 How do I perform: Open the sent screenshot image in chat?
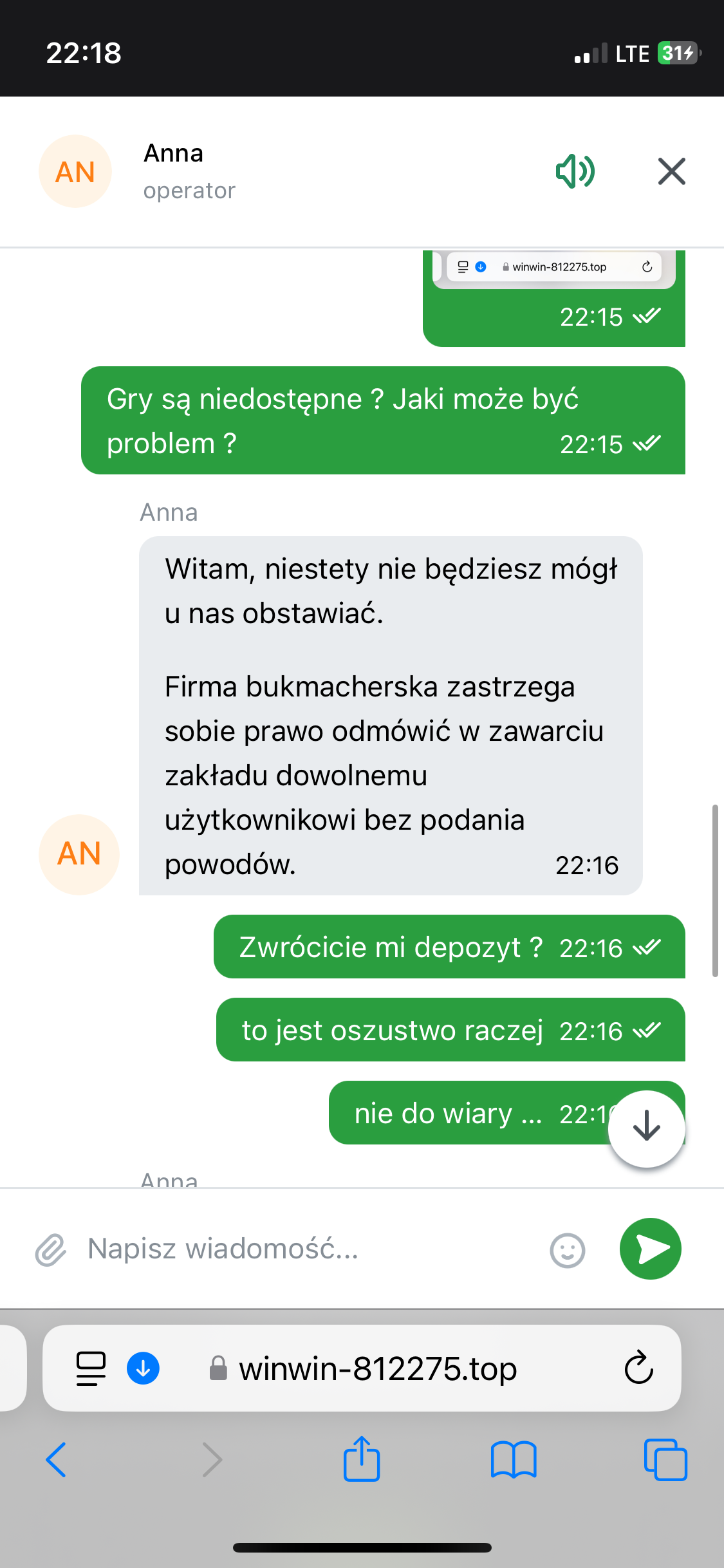[x=553, y=270]
